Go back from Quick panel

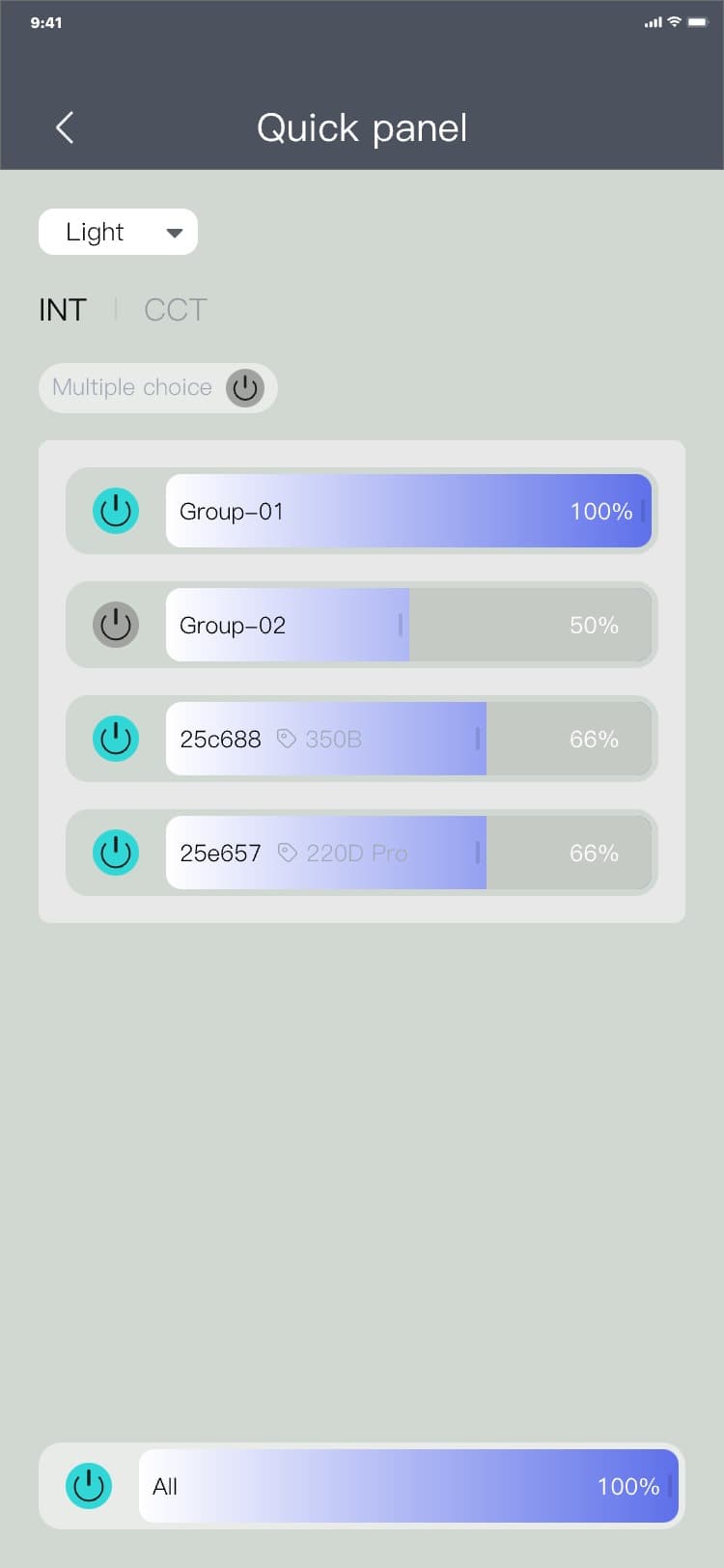tap(65, 127)
